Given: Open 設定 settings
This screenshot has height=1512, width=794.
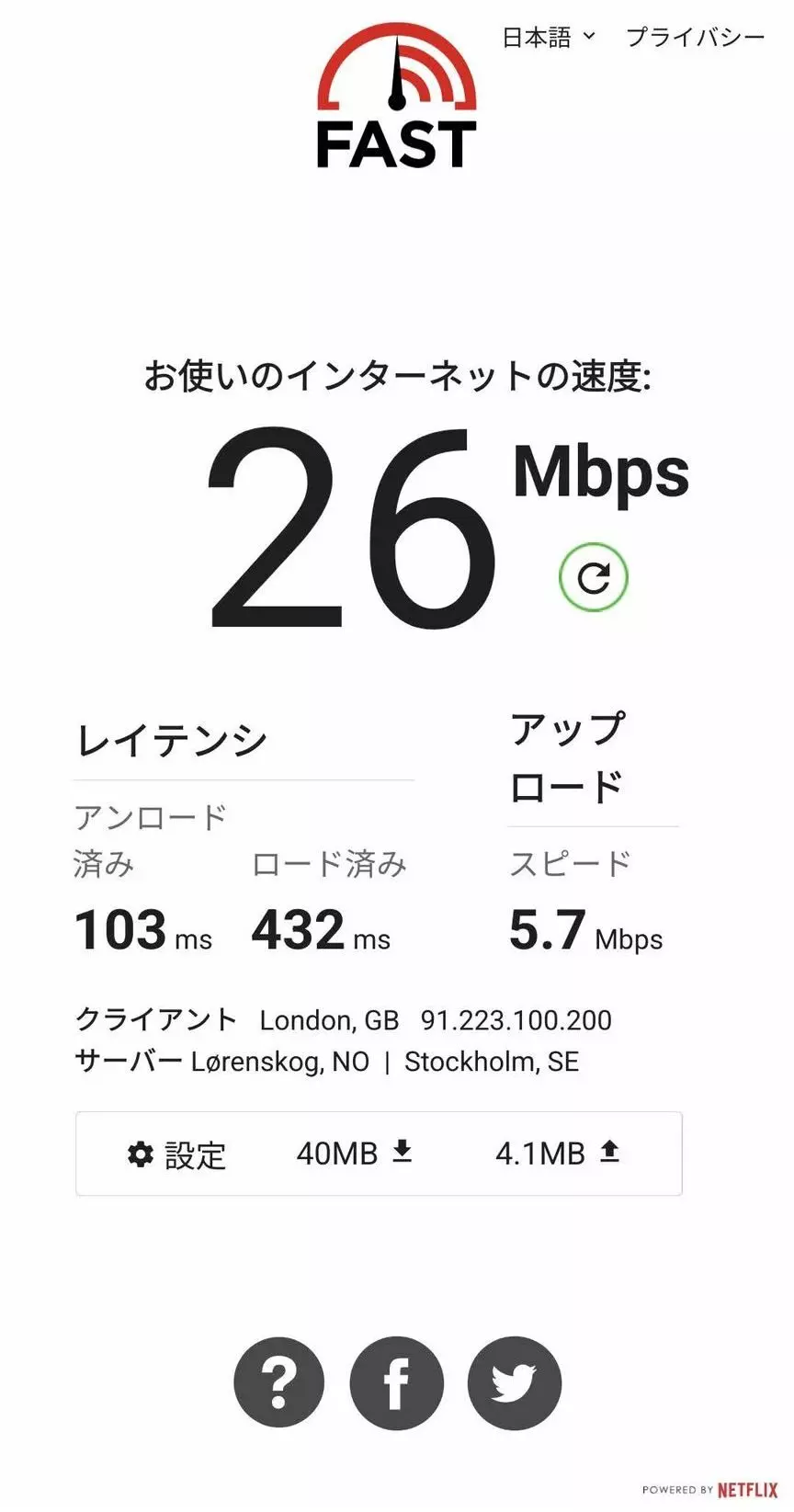Looking at the screenshot, I should click(x=176, y=1154).
